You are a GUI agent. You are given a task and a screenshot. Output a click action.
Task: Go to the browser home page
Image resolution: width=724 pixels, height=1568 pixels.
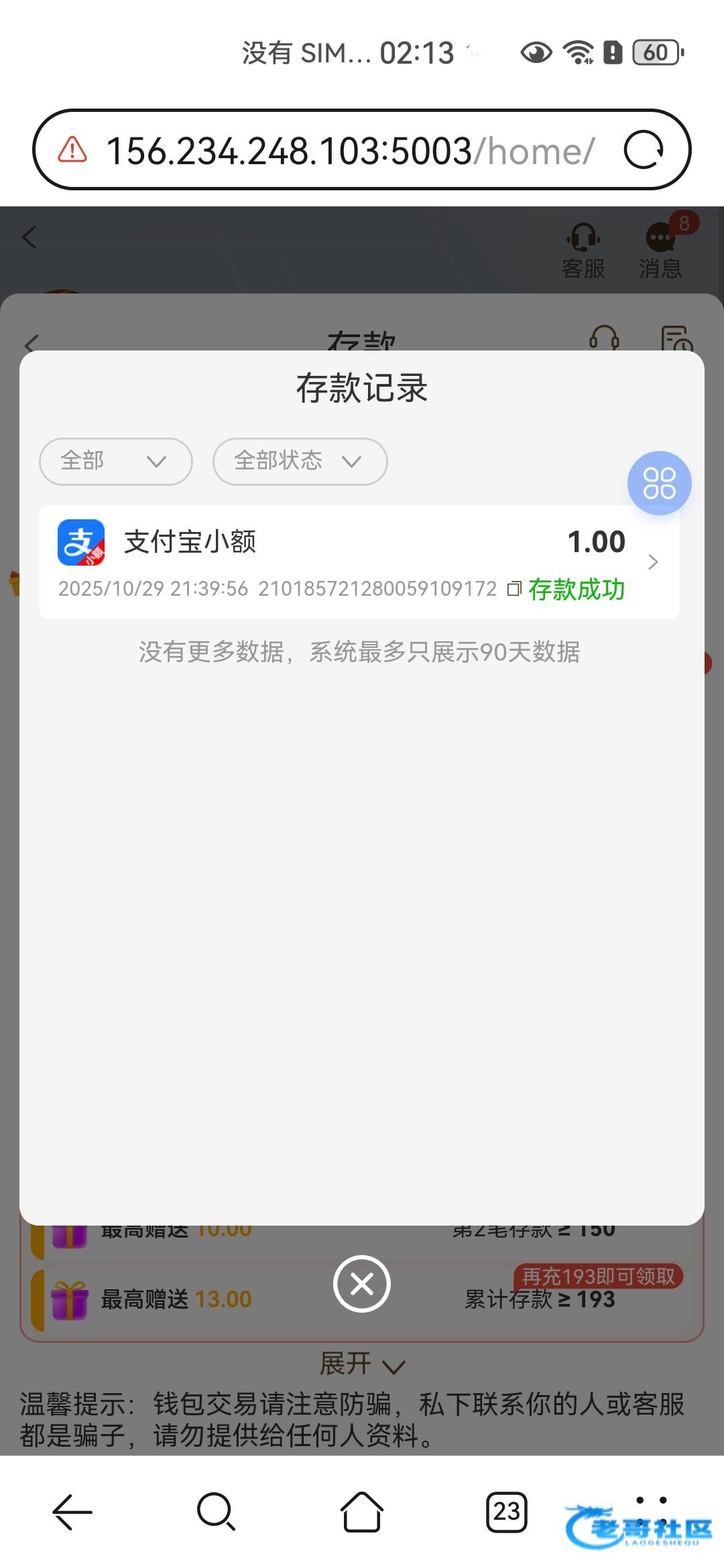pyautogui.click(x=362, y=1512)
